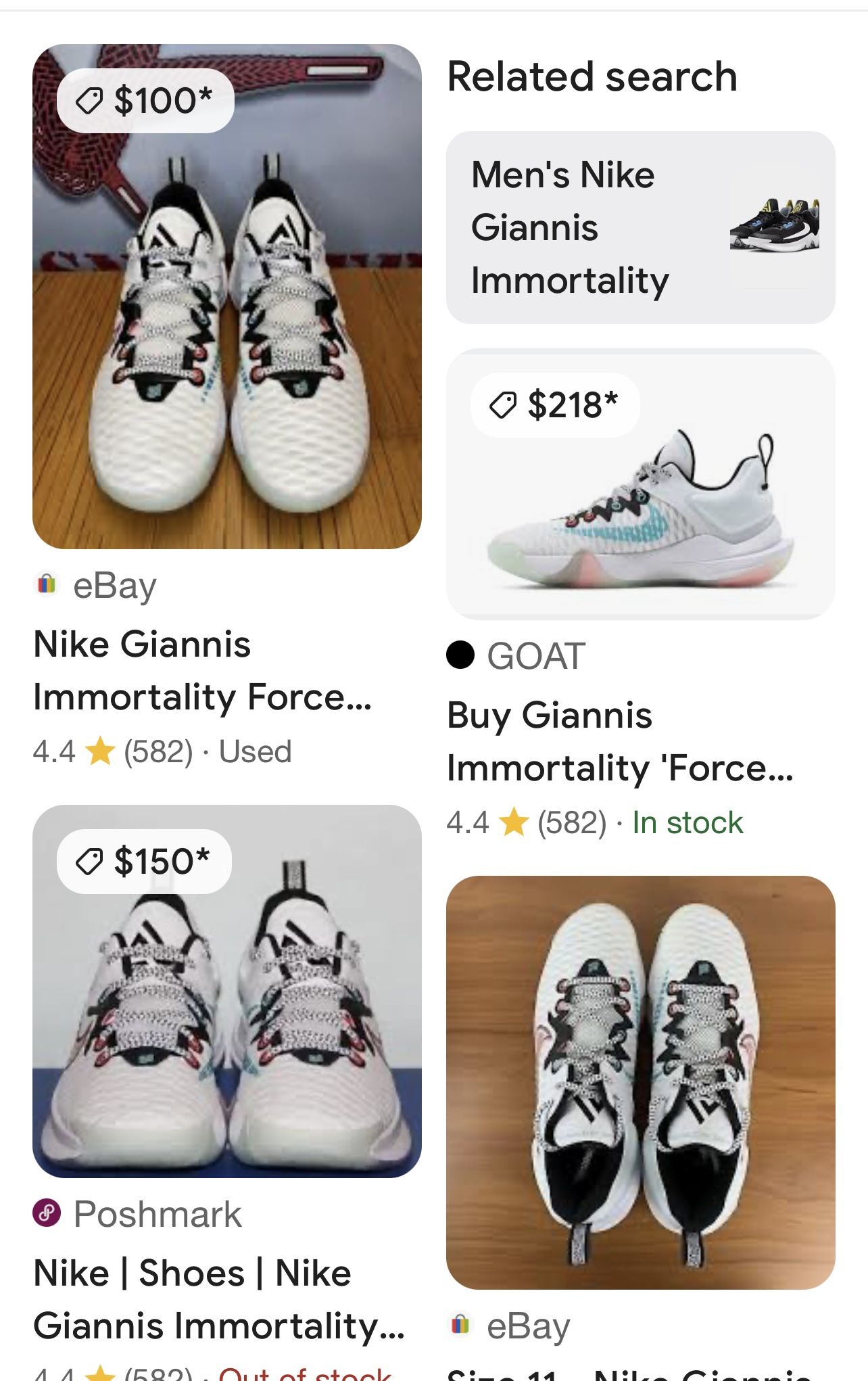Image resolution: width=868 pixels, height=1381 pixels.
Task: Click the price tag icon on $100 label
Action: pyautogui.click(x=87, y=99)
